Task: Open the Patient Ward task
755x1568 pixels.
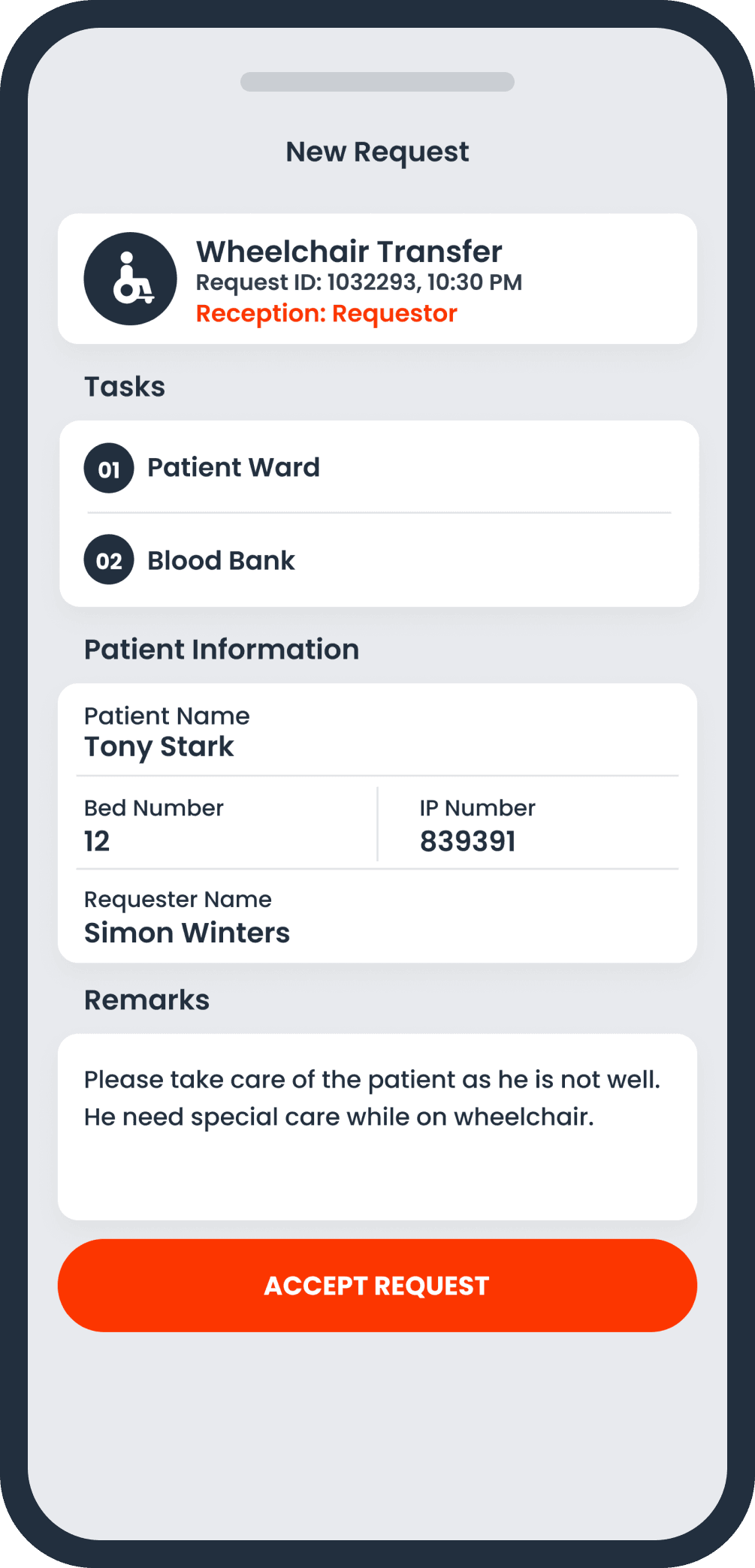Action: 379,467
